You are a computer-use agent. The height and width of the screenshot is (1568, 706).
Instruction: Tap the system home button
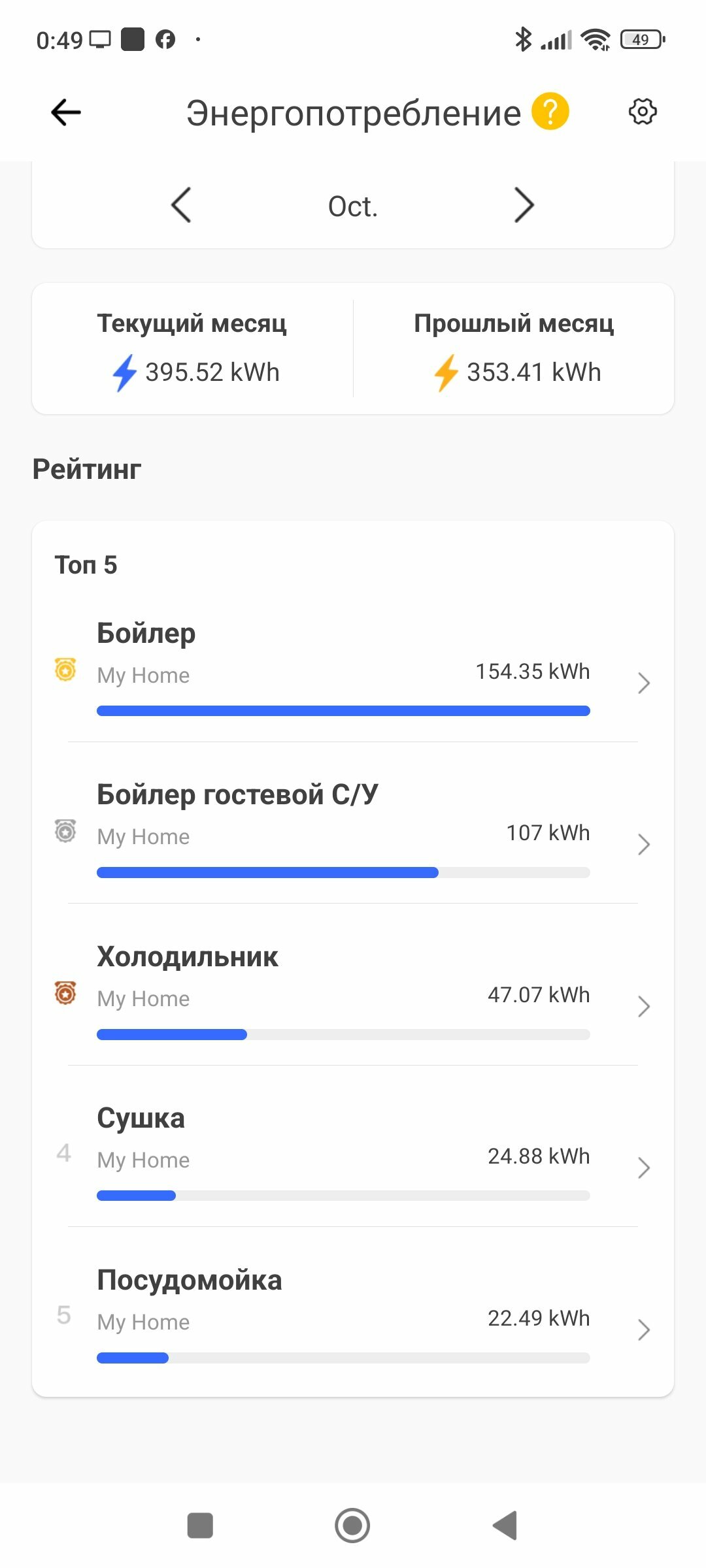[352, 1526]
